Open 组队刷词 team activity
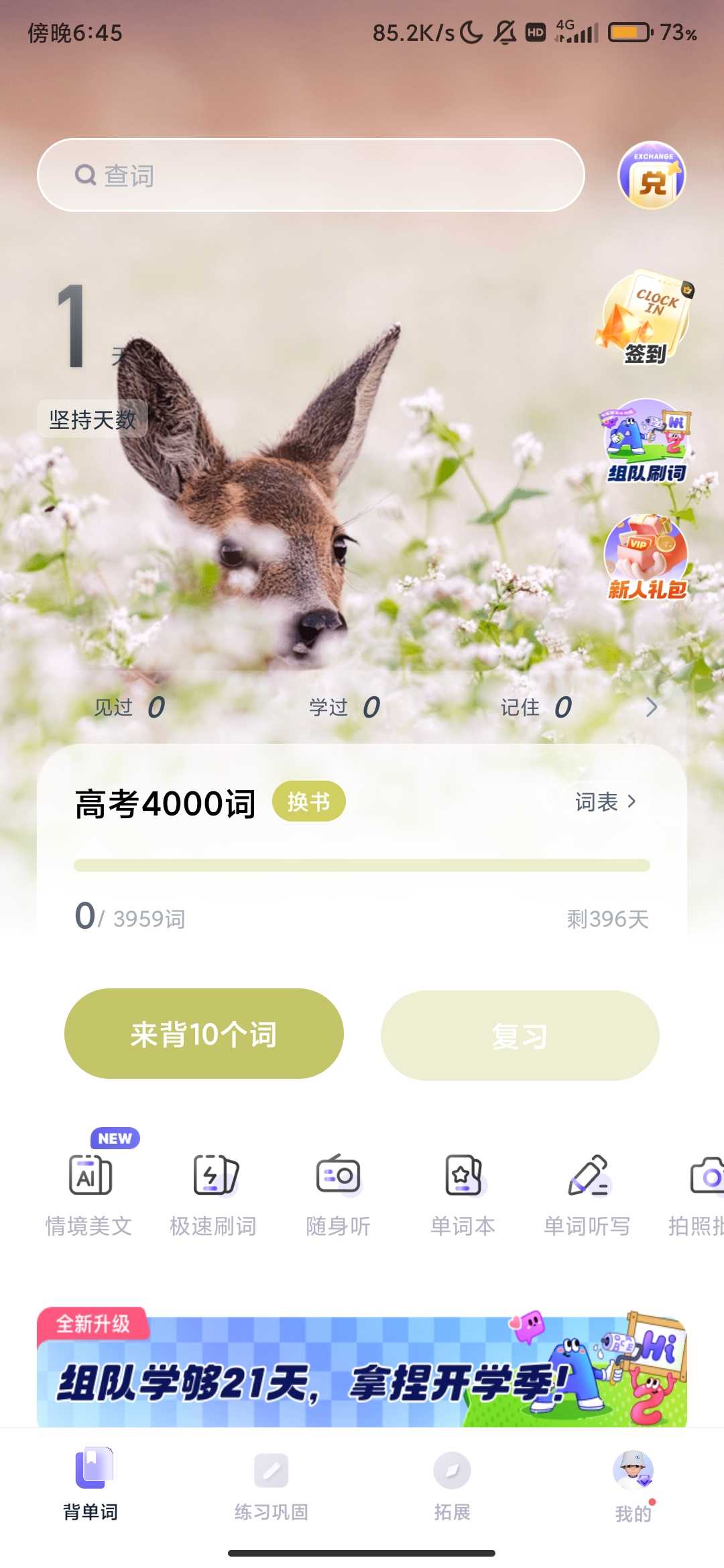Screen dimensions: 724x1568 coord(646,442)
